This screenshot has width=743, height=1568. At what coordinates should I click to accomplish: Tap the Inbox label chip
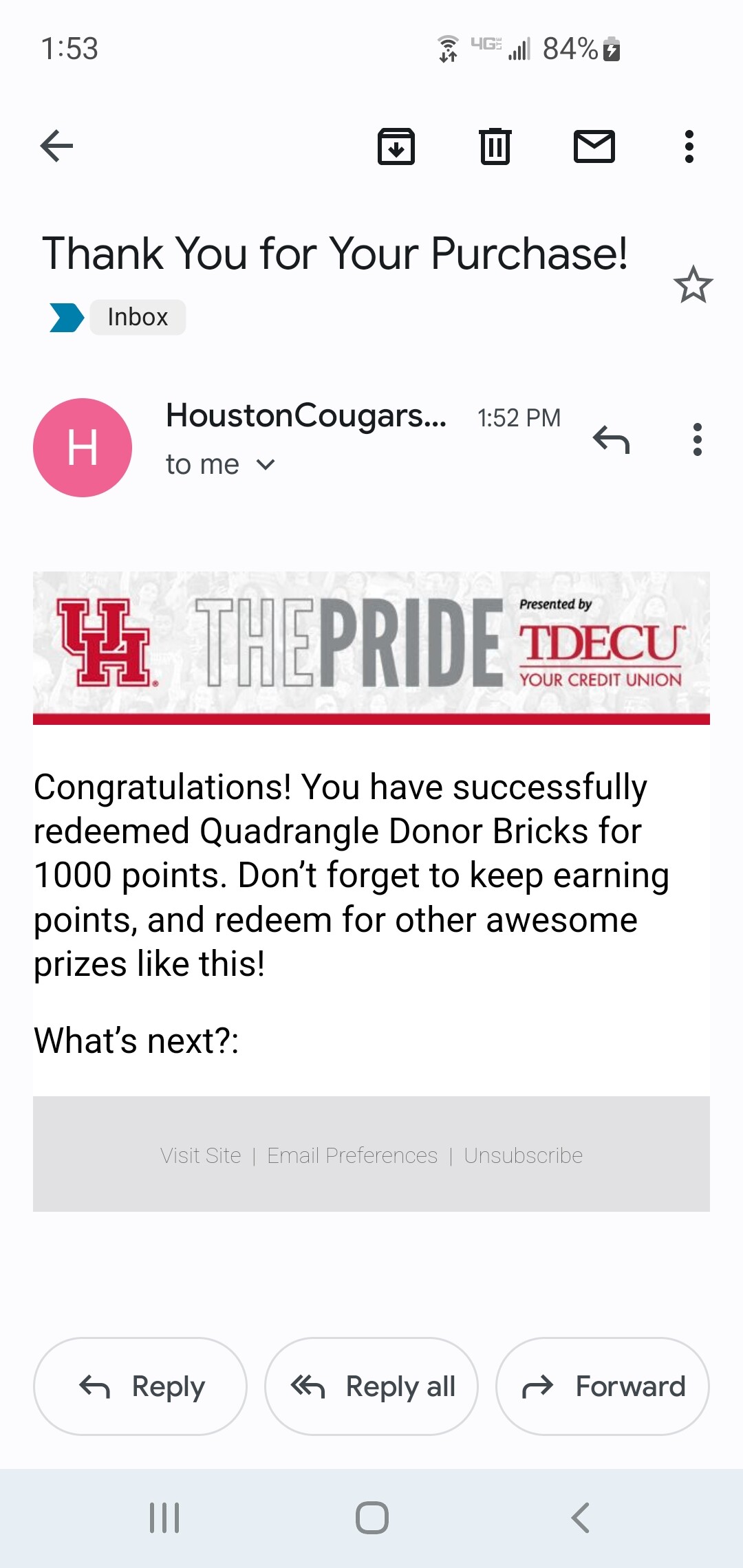(138, 317)
